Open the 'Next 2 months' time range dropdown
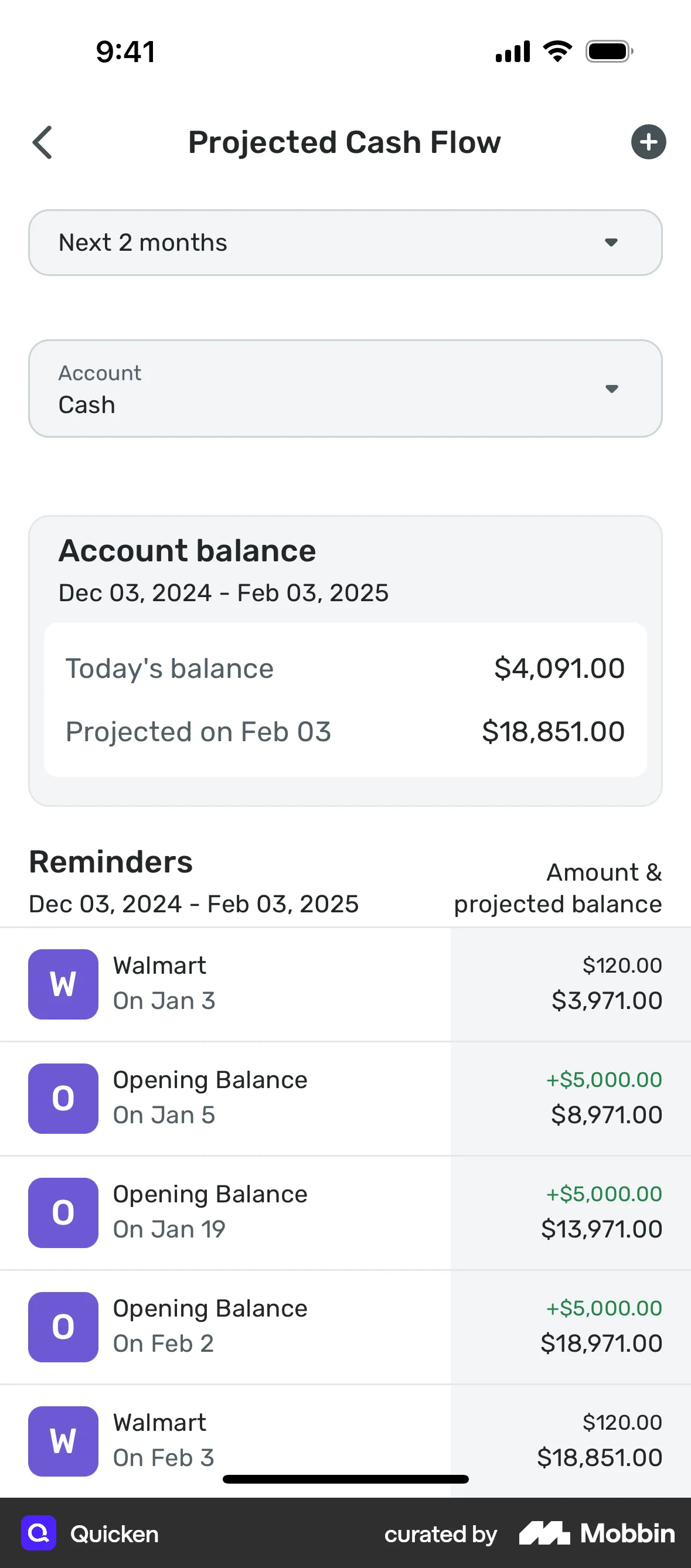This screenshot has height=1568, width=691. tap(345, 242)
